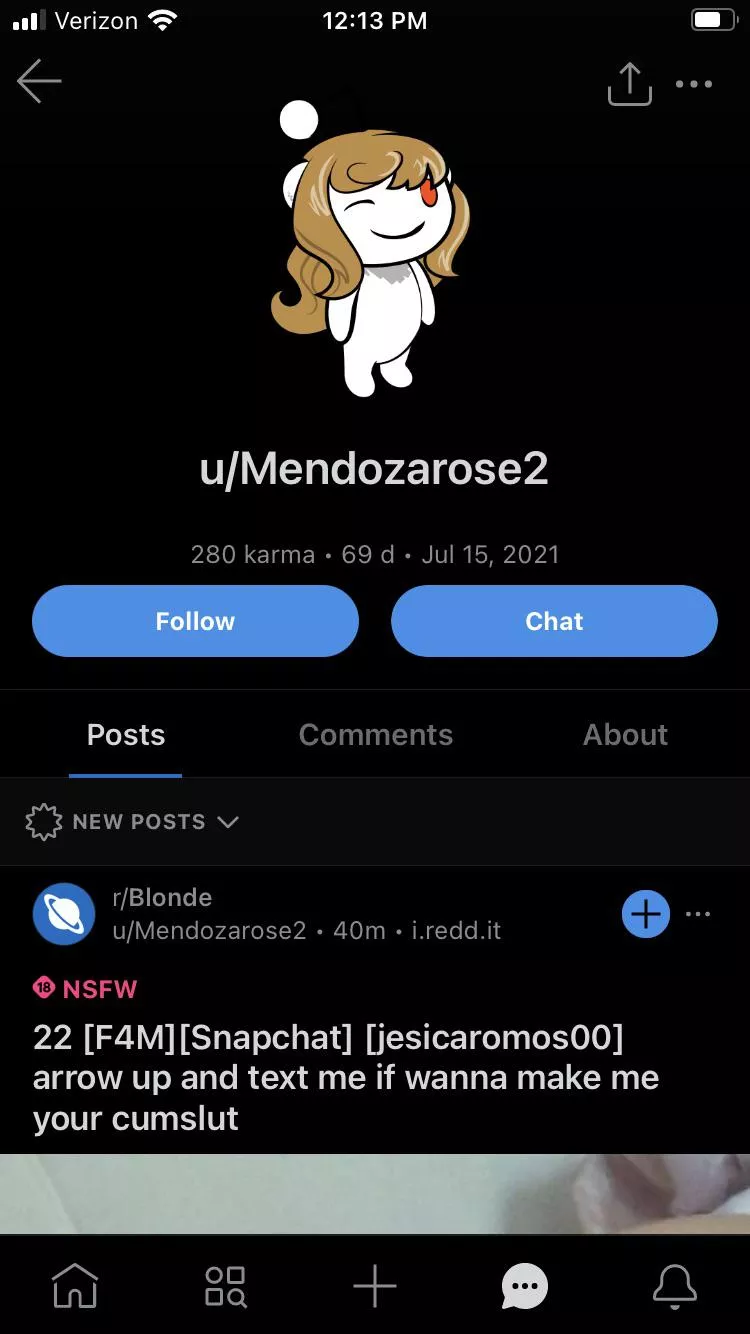The width and height of the screenshot is (750, 1334).
Task: Go back using the arrow icon
Action: (x=40, y=82)
